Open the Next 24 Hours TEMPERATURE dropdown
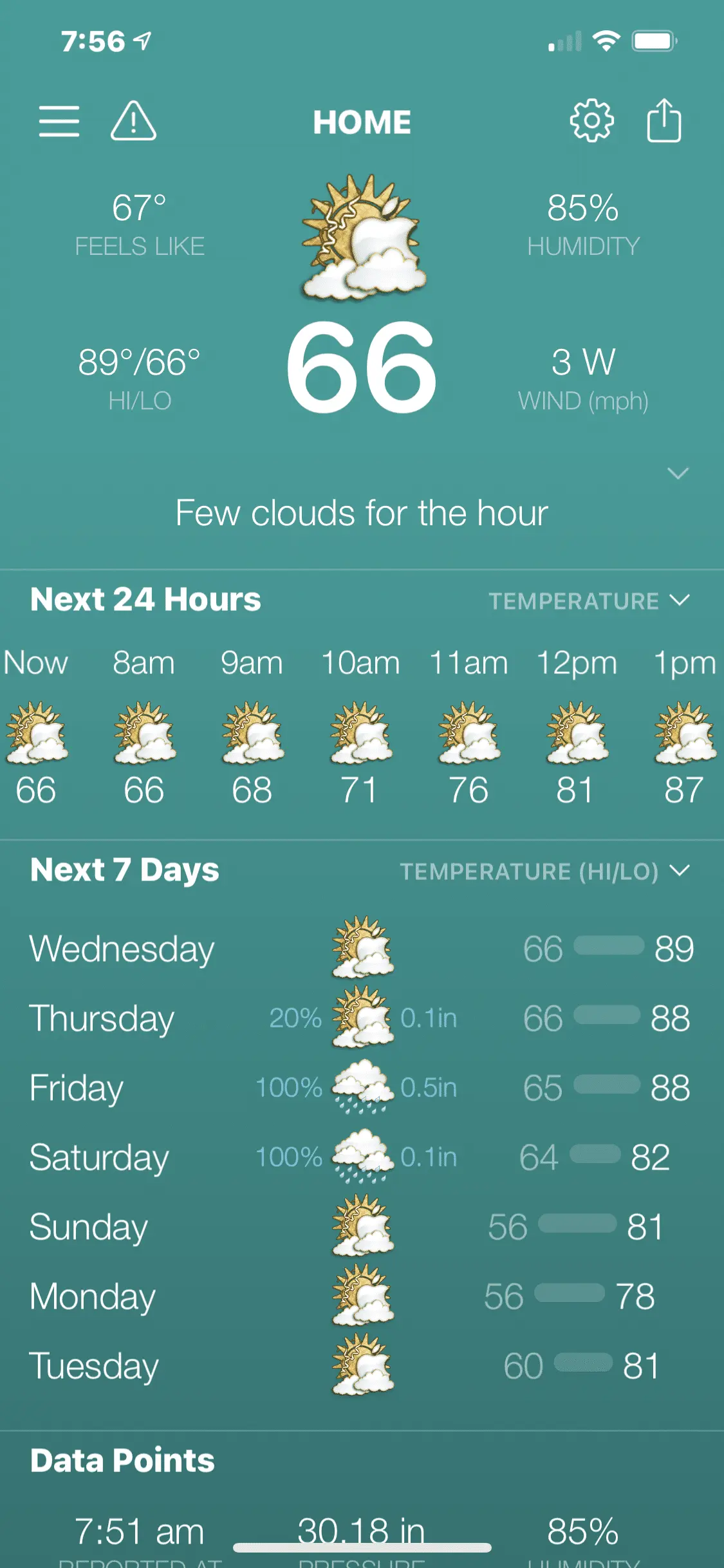The height and width of the screenshot is (1568, 724). pyautogui.click(x=589, y=601)
